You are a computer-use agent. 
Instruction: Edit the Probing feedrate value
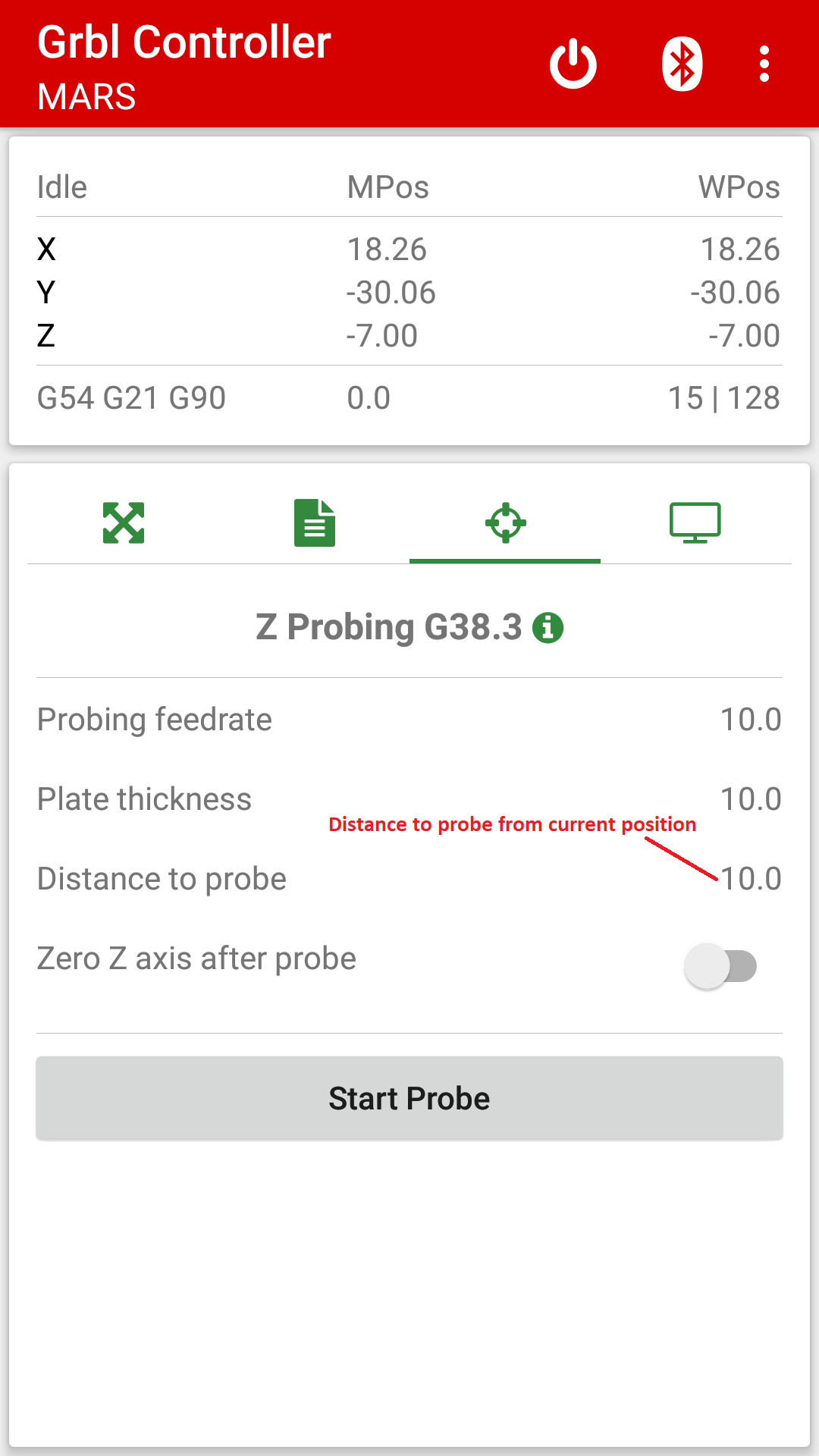(751, 720)
